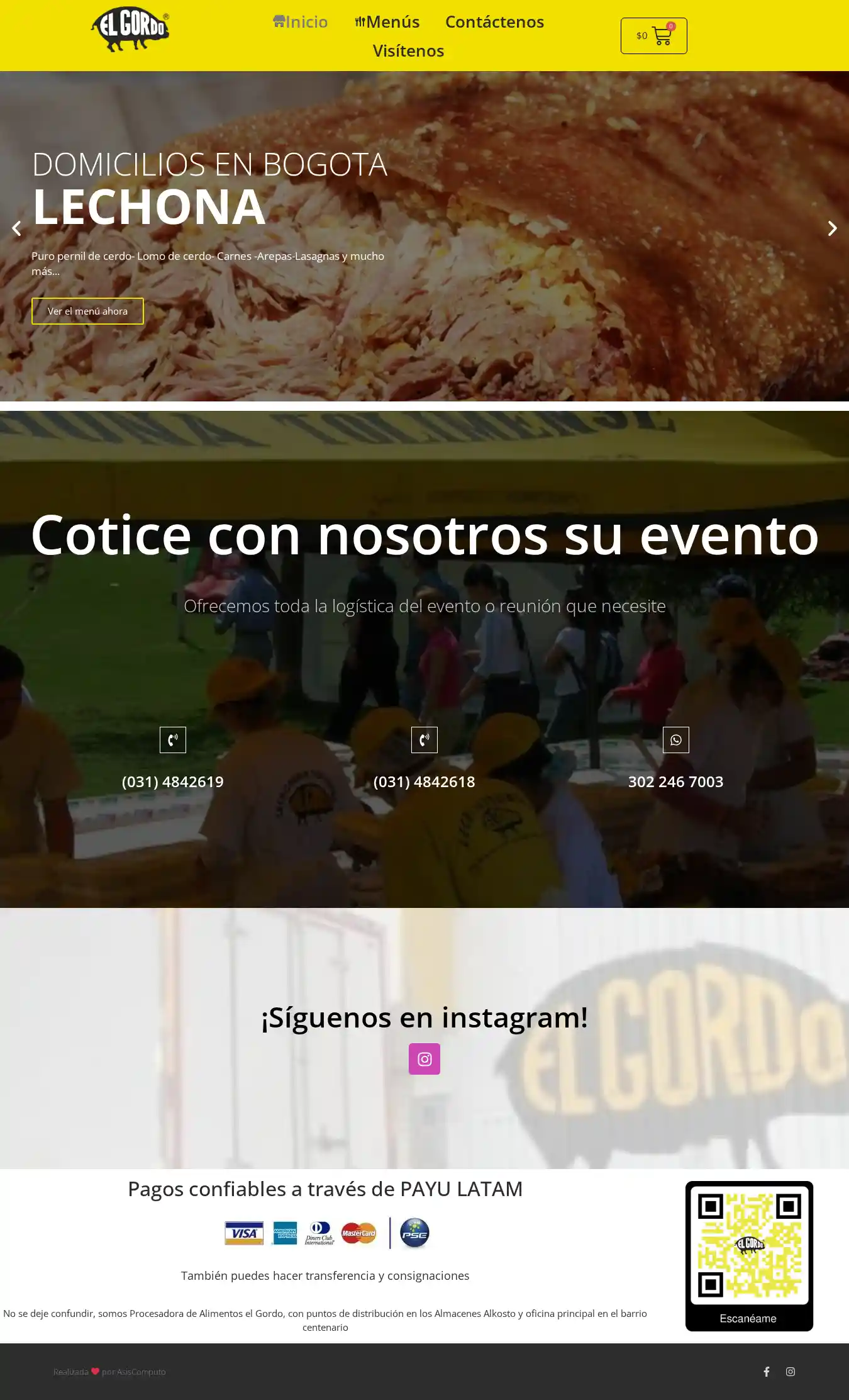Go to Contáctenos page
Screen dimensions: 849x1400
point(494,22)
